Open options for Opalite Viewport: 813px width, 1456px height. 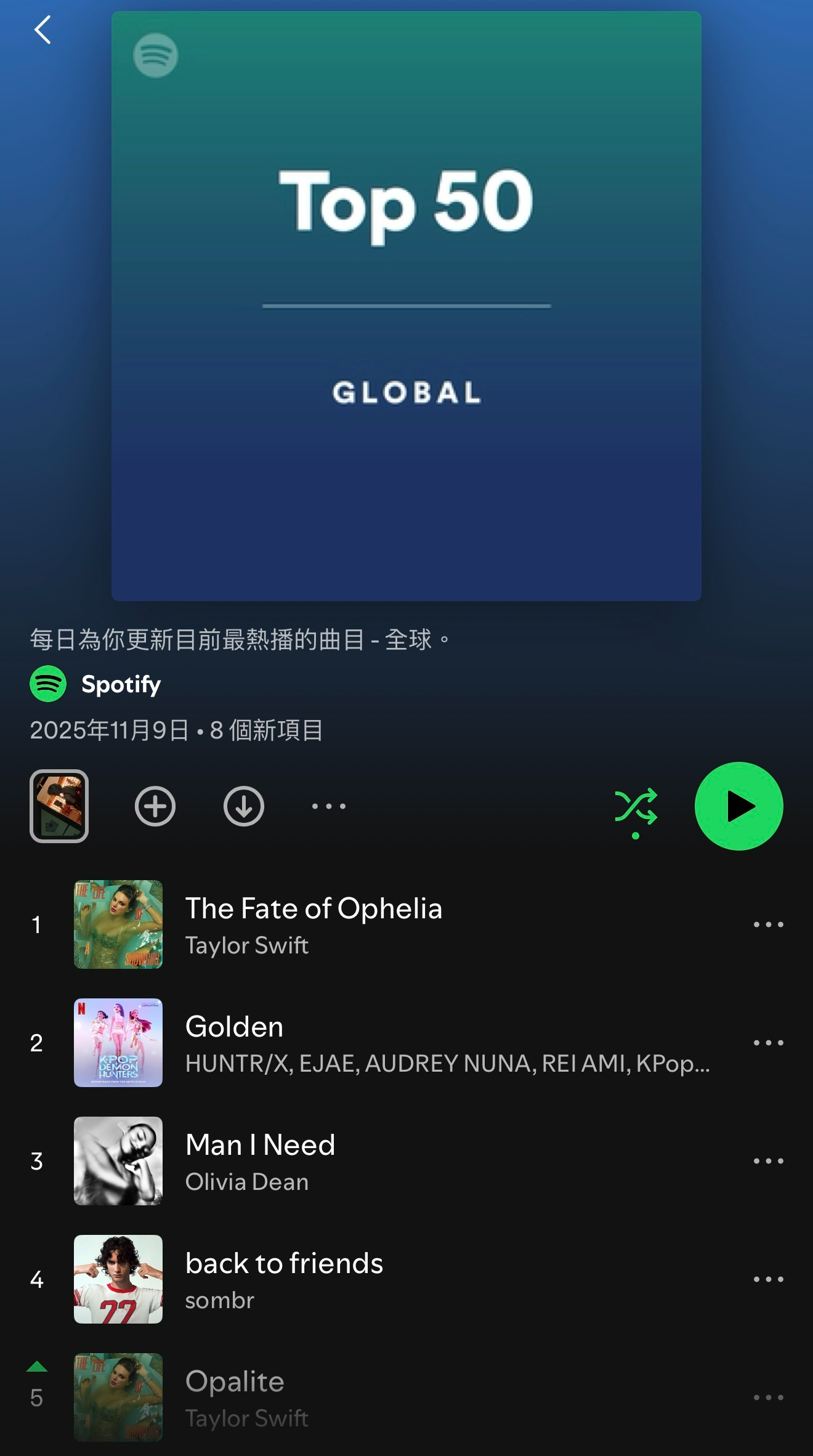768,1397
